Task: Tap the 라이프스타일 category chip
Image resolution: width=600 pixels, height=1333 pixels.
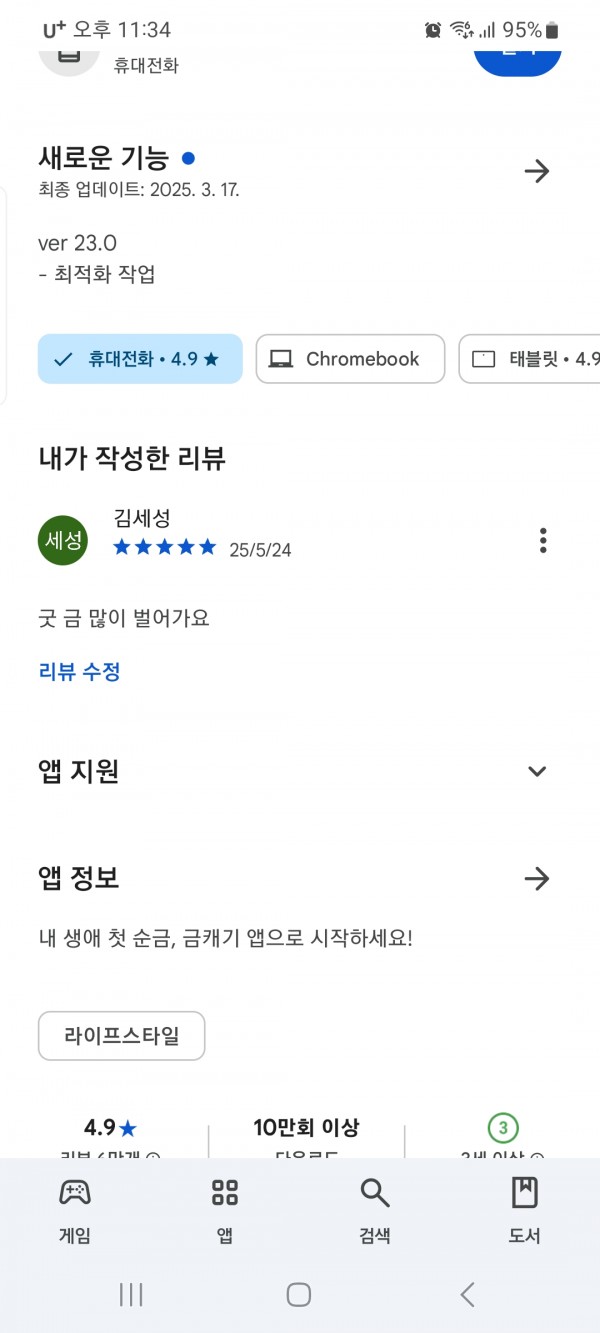Action: click(x=122, y=1036)
